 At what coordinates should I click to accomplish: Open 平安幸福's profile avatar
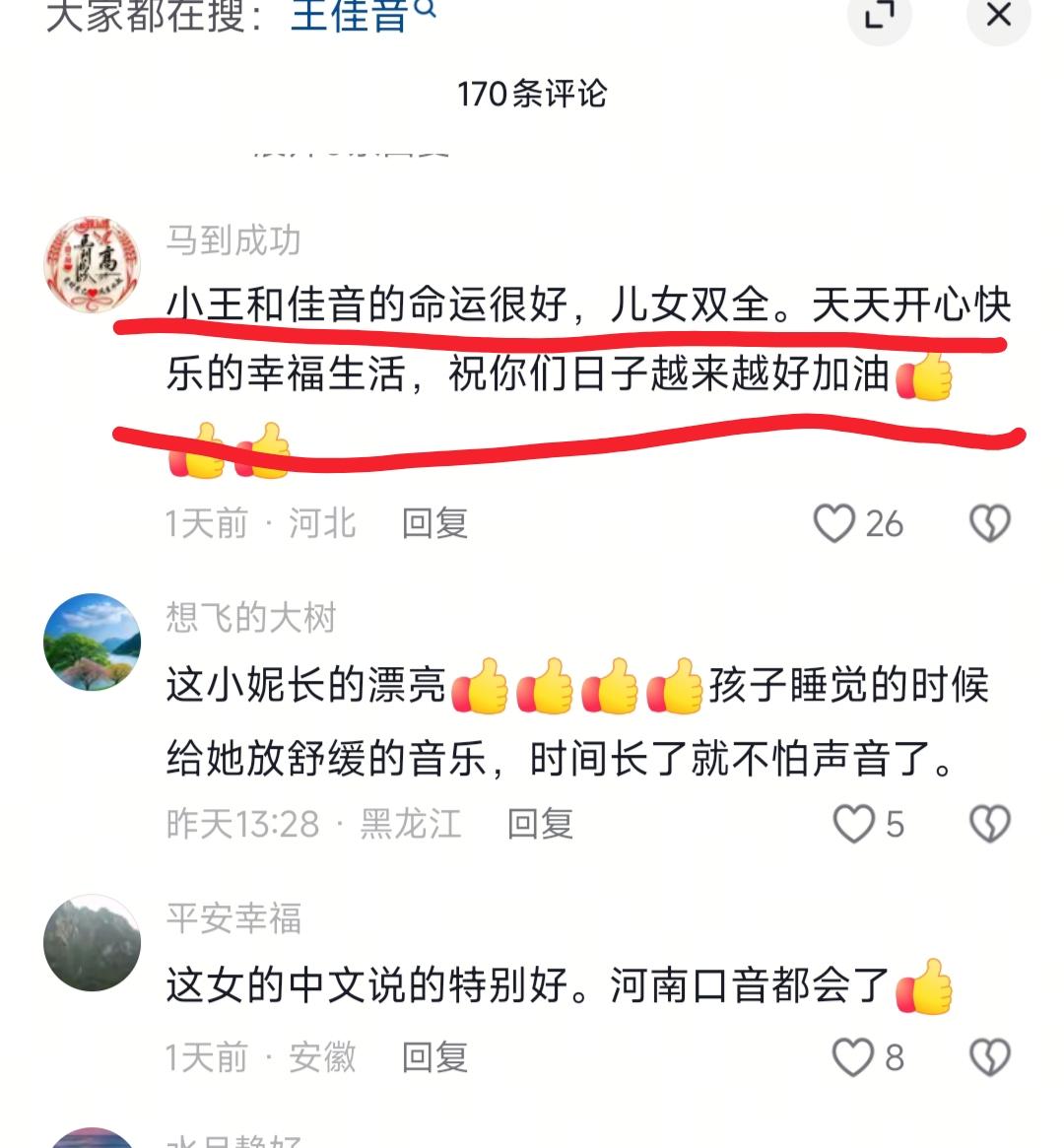coord(93,943)
